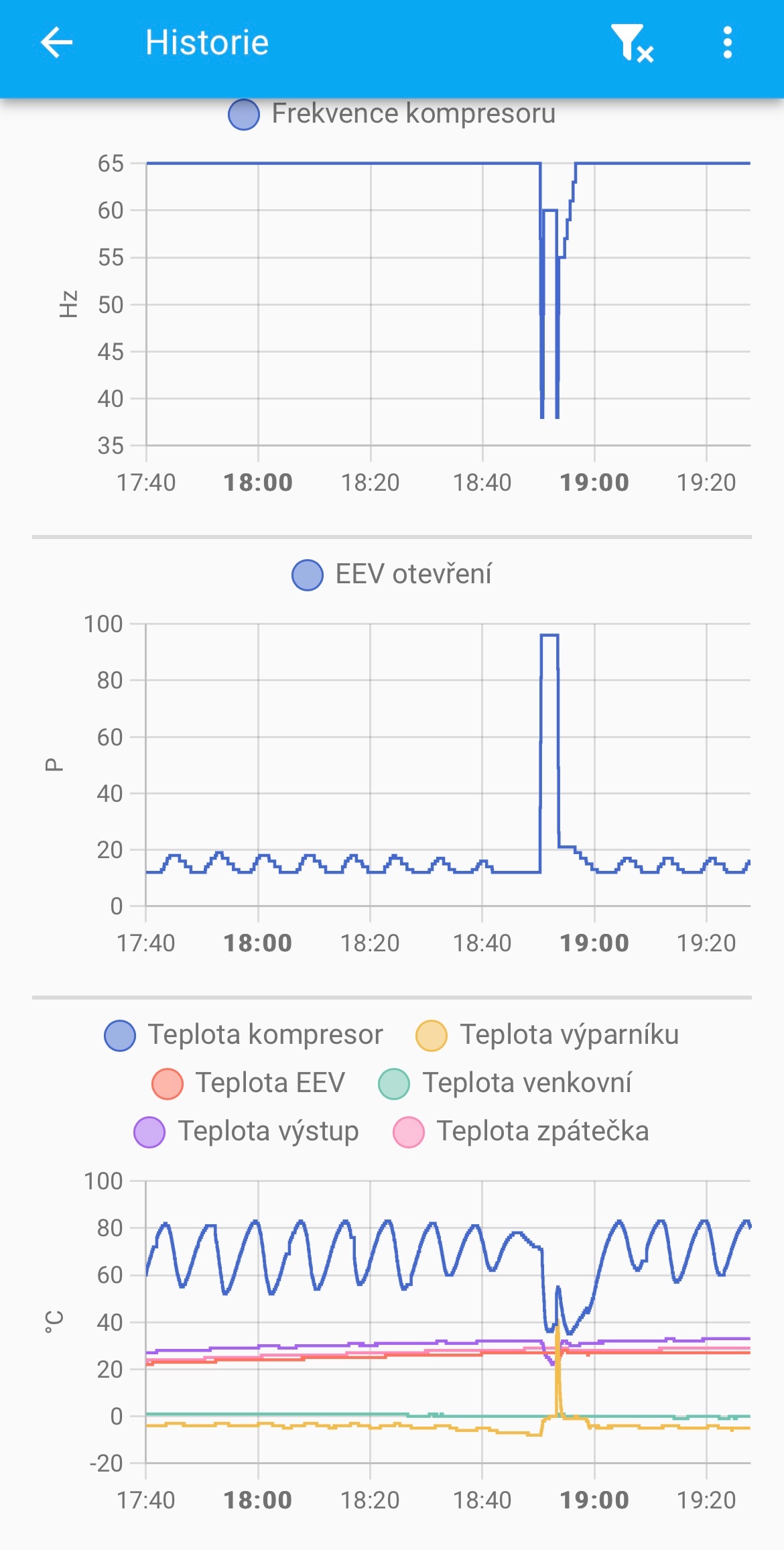Toggle Frekvence kompresoru series in chart
The width and height of the screenshot is (784, 1550).
392,114
